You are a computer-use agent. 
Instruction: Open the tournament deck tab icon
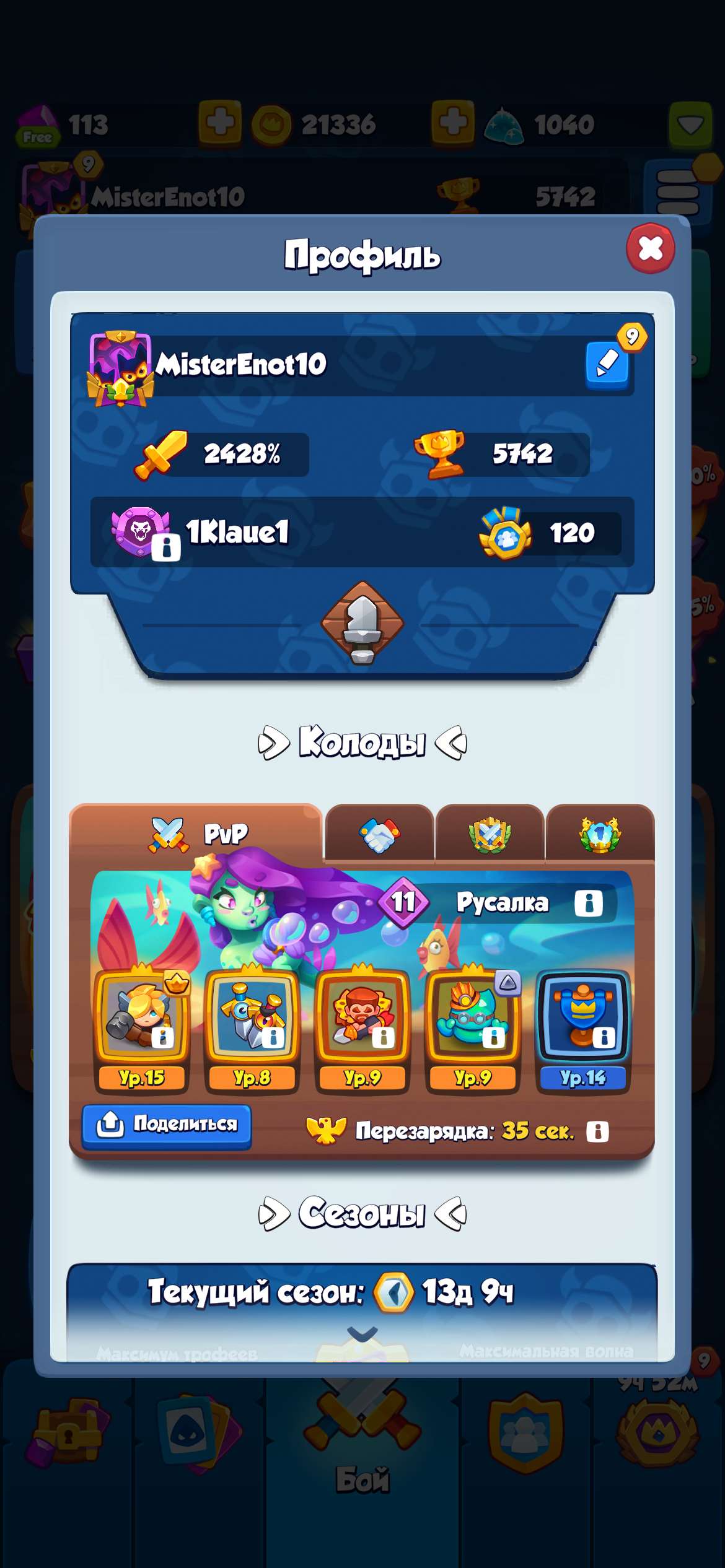488,833
